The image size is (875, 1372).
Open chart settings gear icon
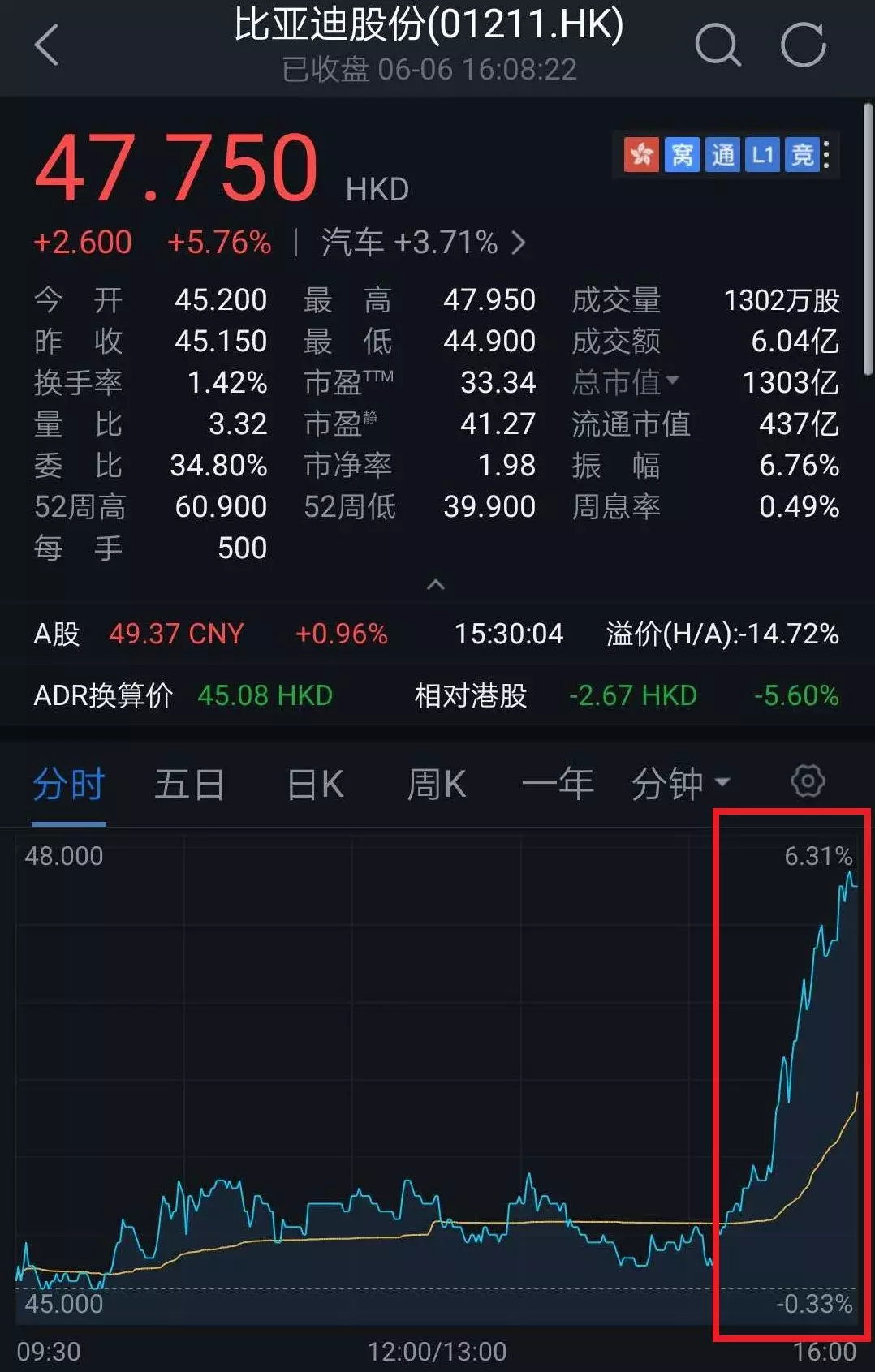808,782
